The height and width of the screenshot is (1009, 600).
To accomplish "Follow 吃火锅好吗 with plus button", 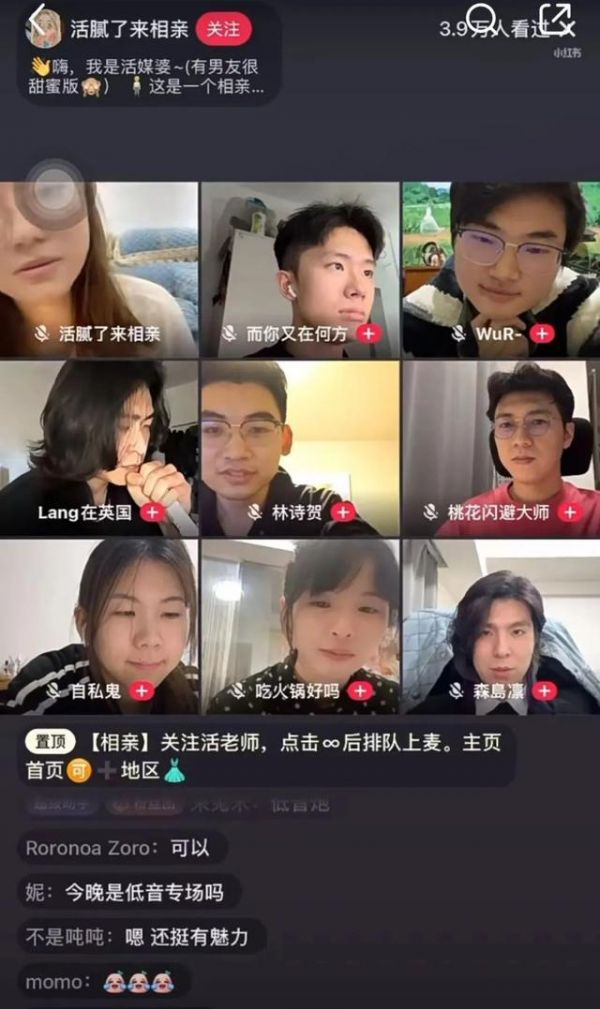I will click(360, 690).
